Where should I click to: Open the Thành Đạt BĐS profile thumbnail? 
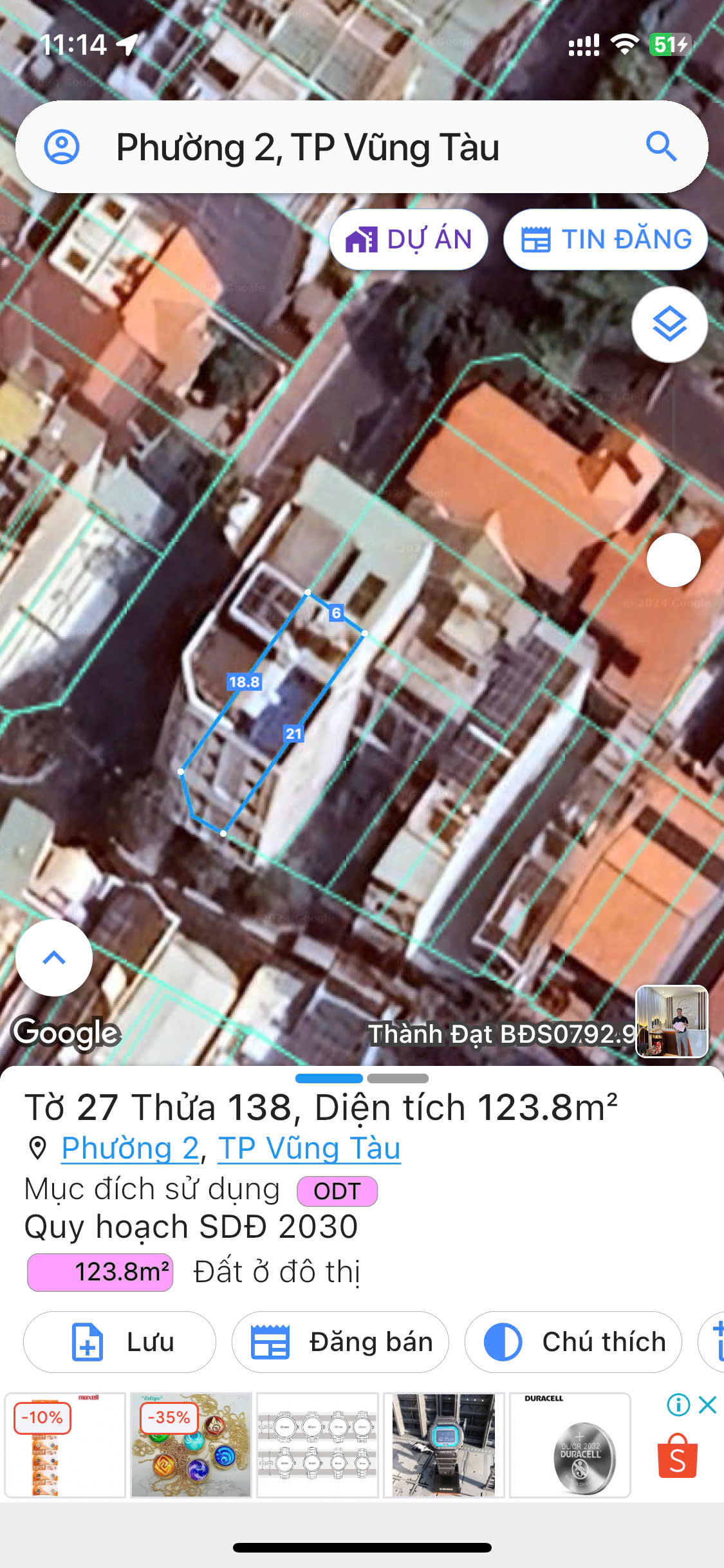(671, 1022)
